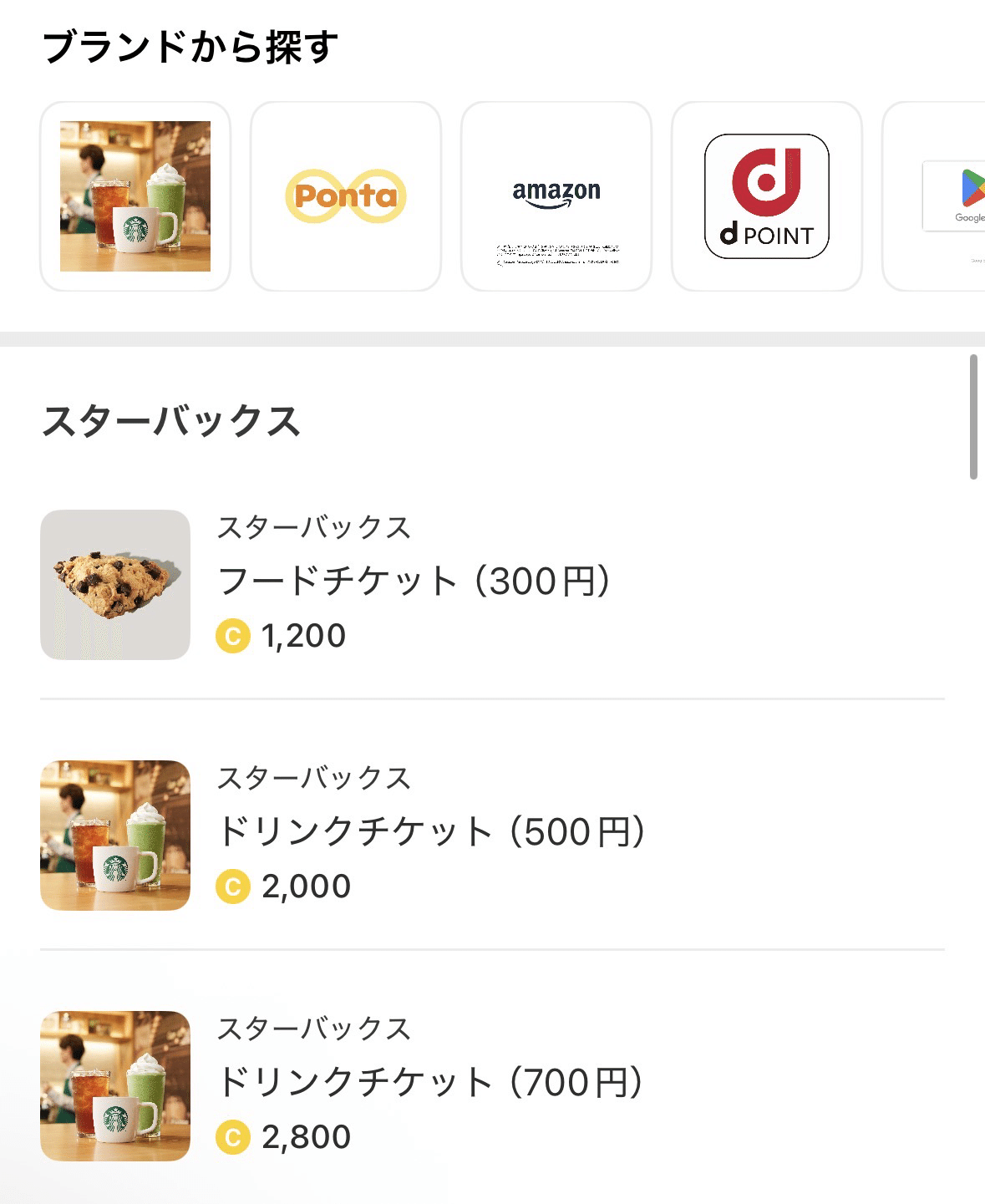
Task: Select the 1,200 coin price label
Action: (302, 636)
